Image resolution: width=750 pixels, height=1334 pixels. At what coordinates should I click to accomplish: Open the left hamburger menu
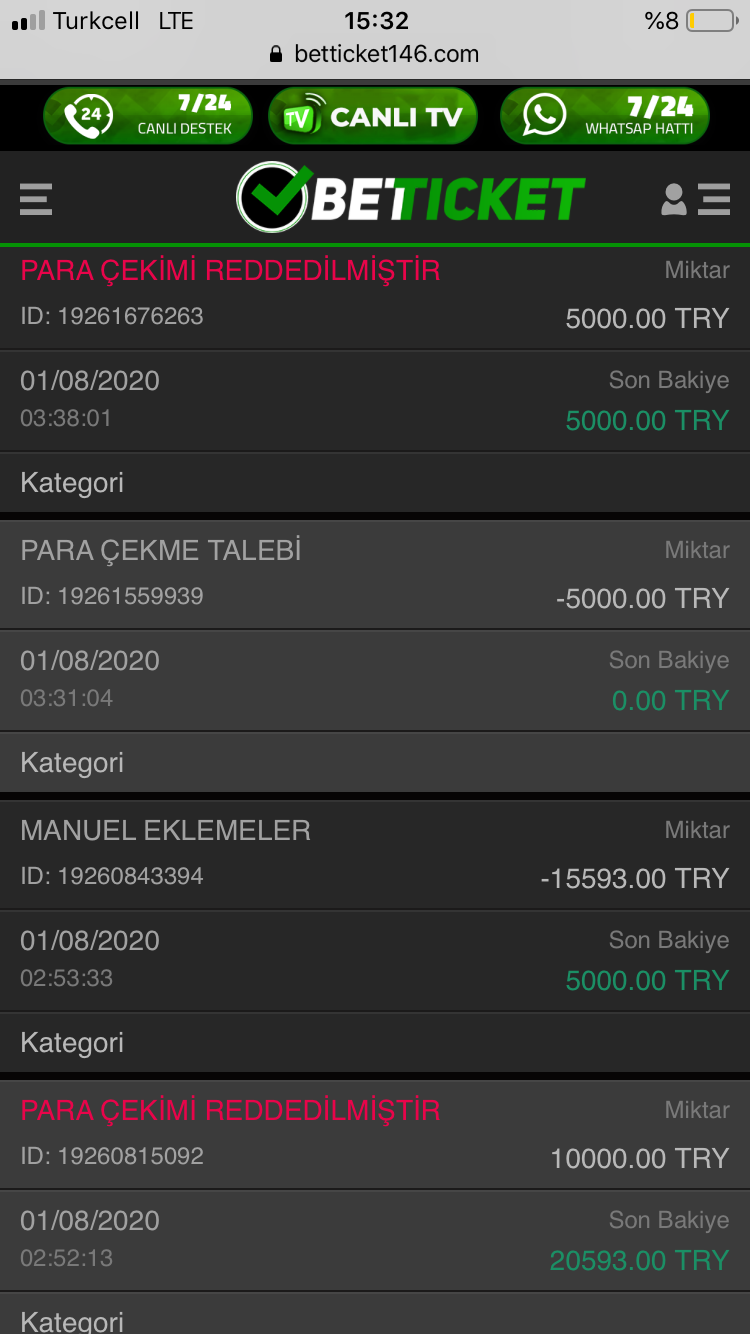click(36, 199)
